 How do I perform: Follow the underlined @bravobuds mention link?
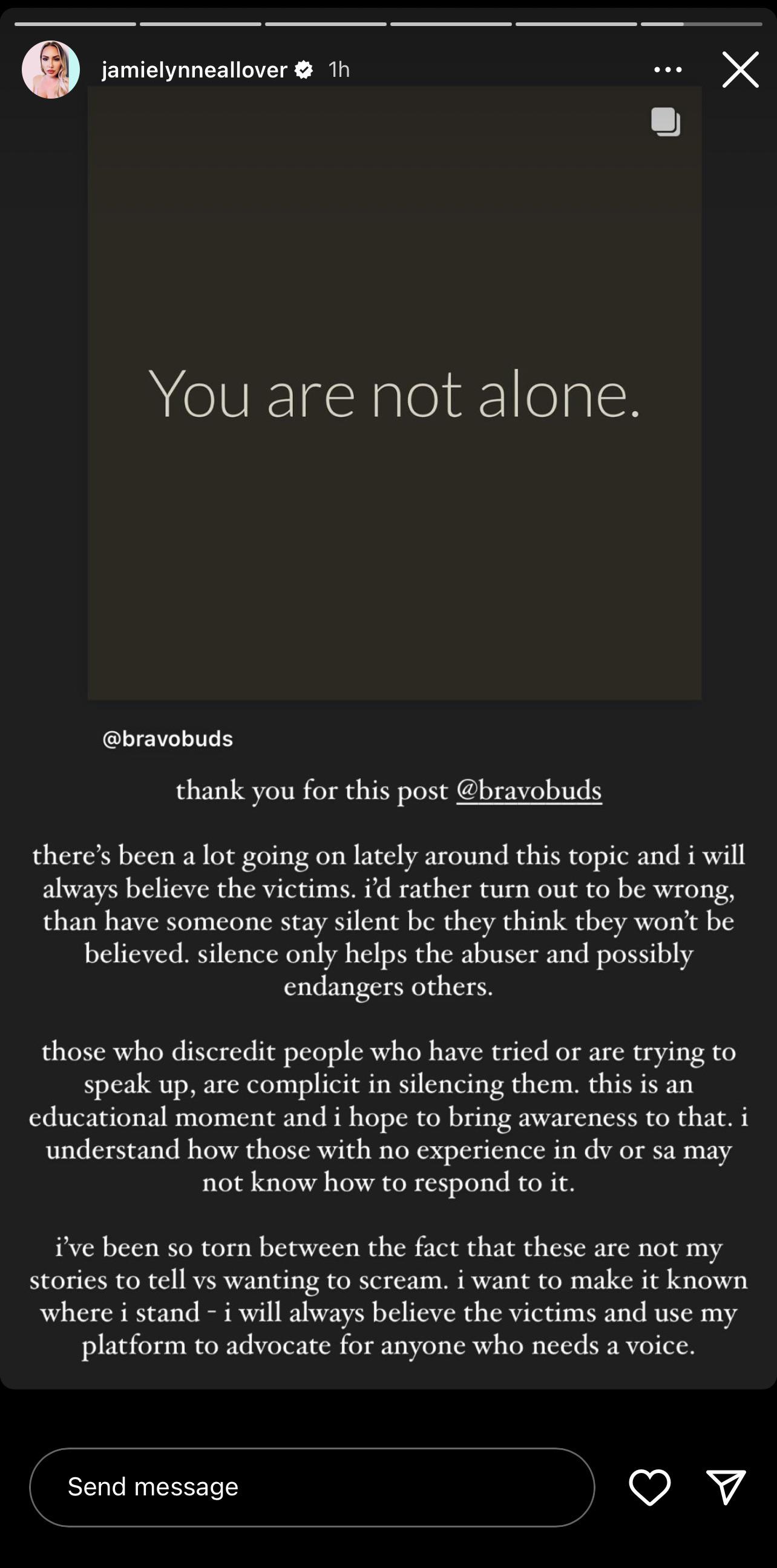[529, 791]
